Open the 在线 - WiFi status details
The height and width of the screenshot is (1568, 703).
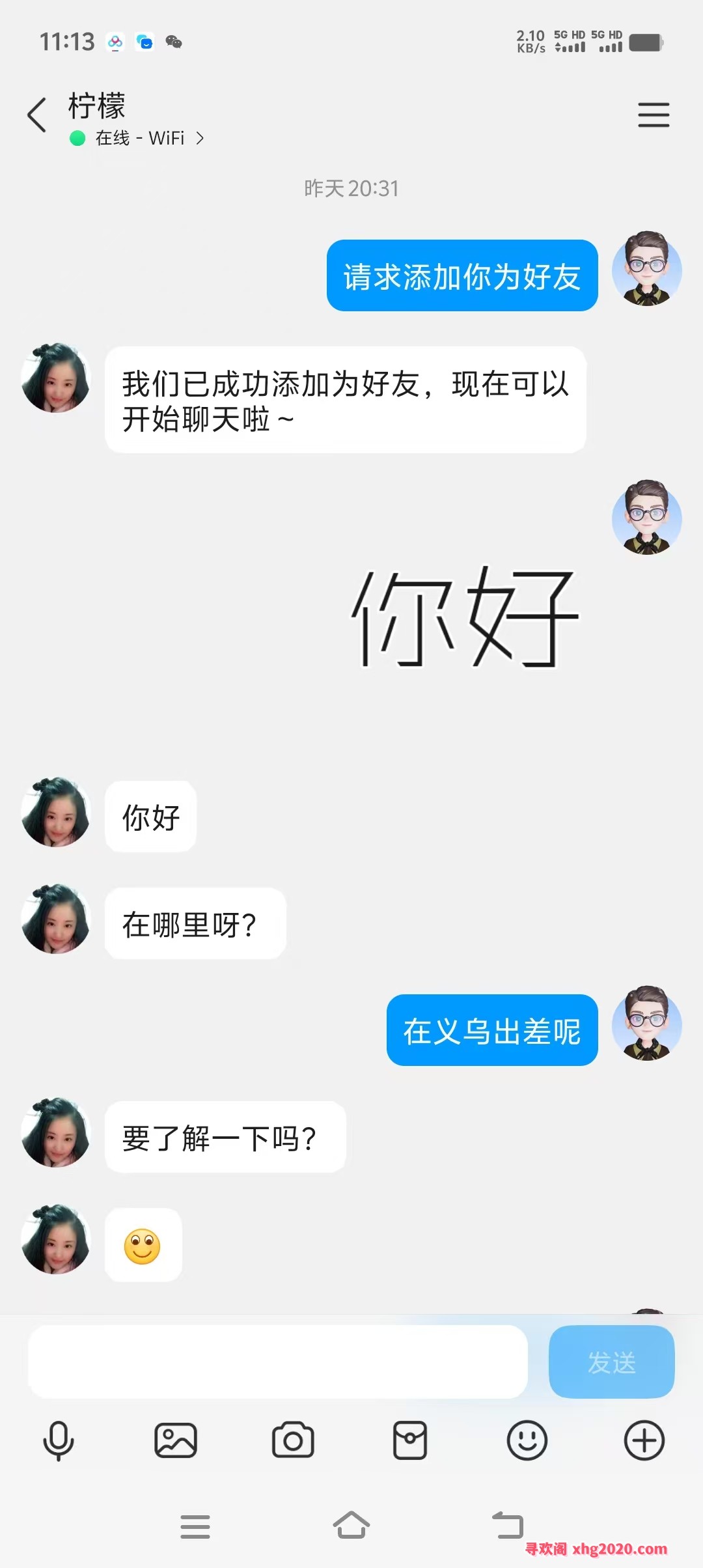[x=138, y=138]
